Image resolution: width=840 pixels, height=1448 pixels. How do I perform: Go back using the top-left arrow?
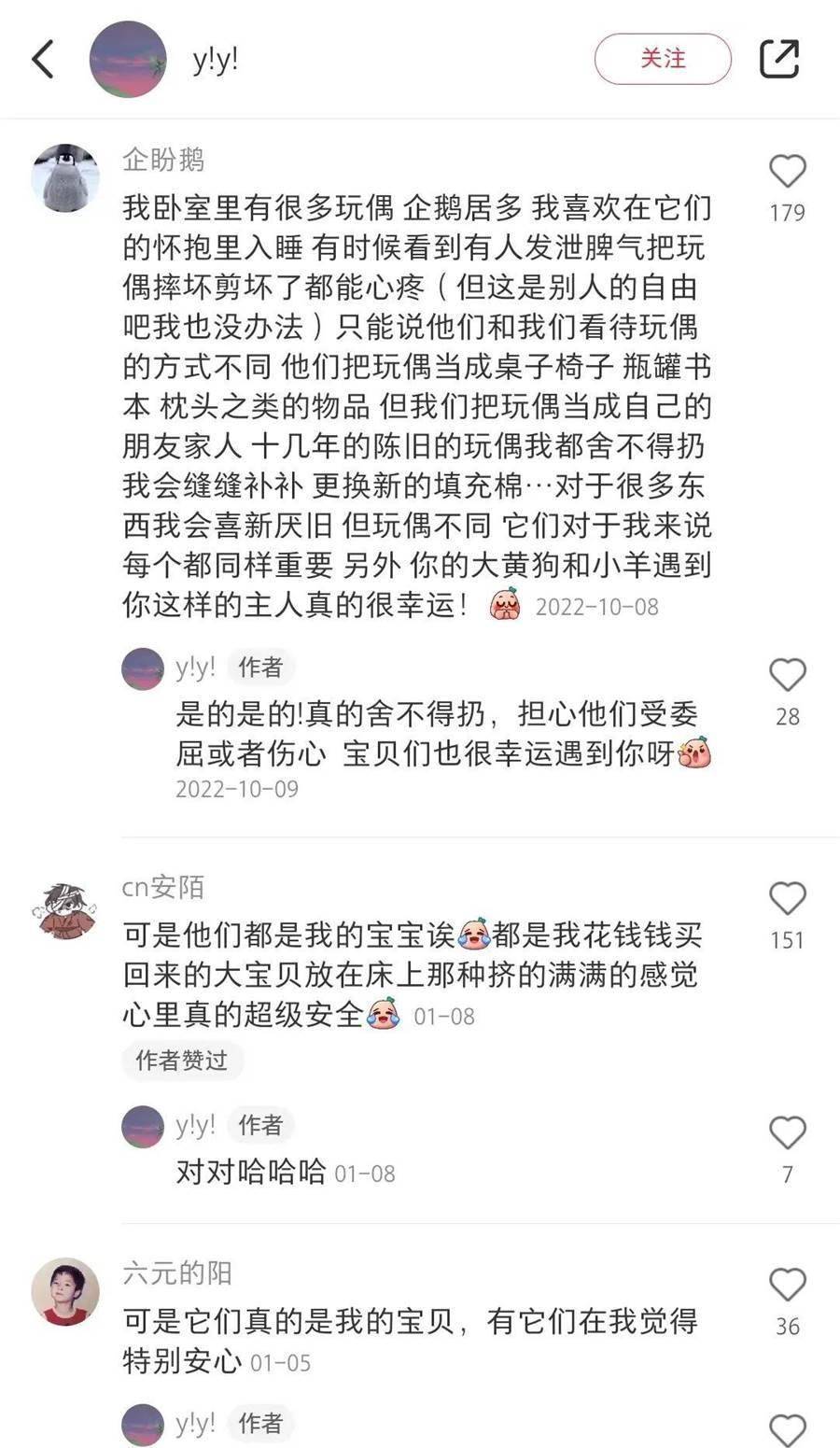click(x=43, y=60)
